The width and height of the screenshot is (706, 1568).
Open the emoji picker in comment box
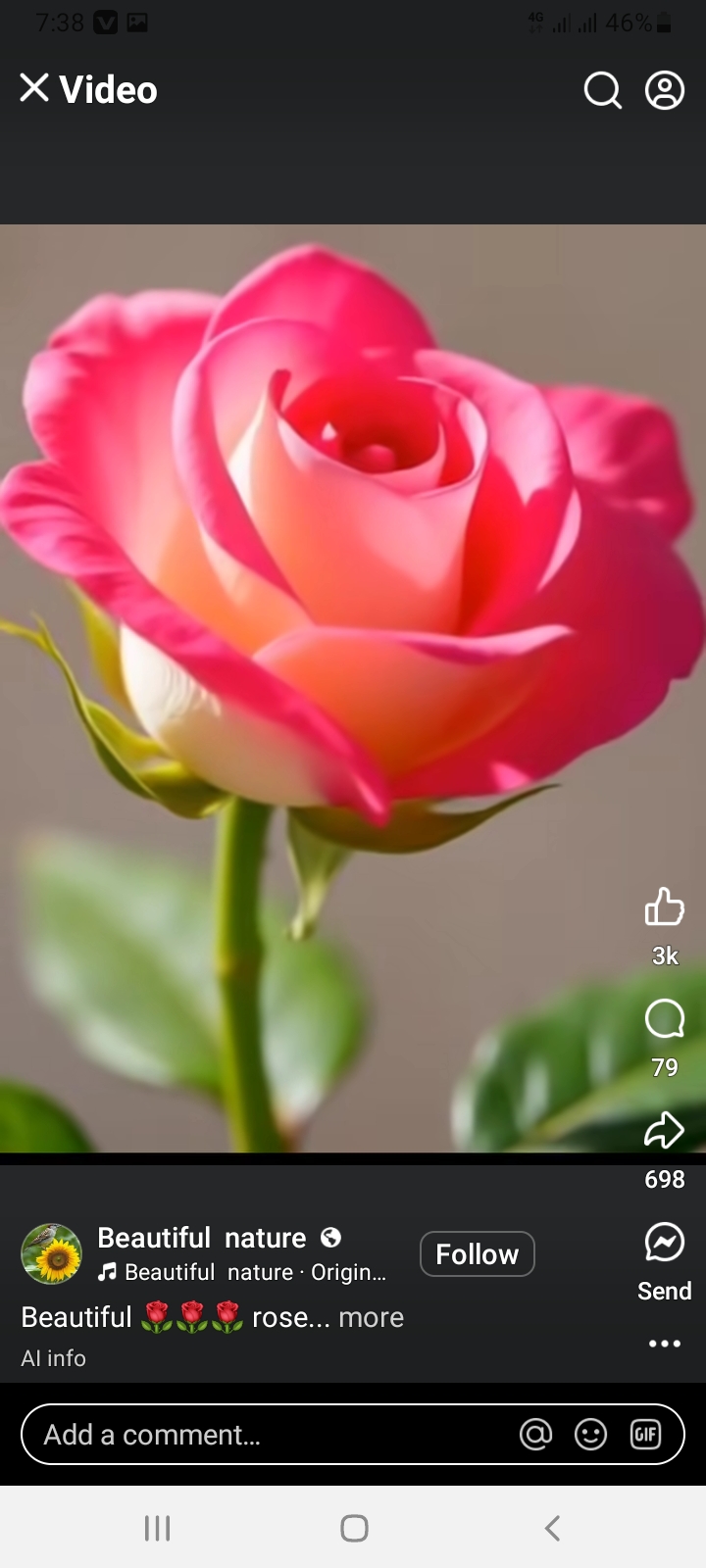(590, 1435)
